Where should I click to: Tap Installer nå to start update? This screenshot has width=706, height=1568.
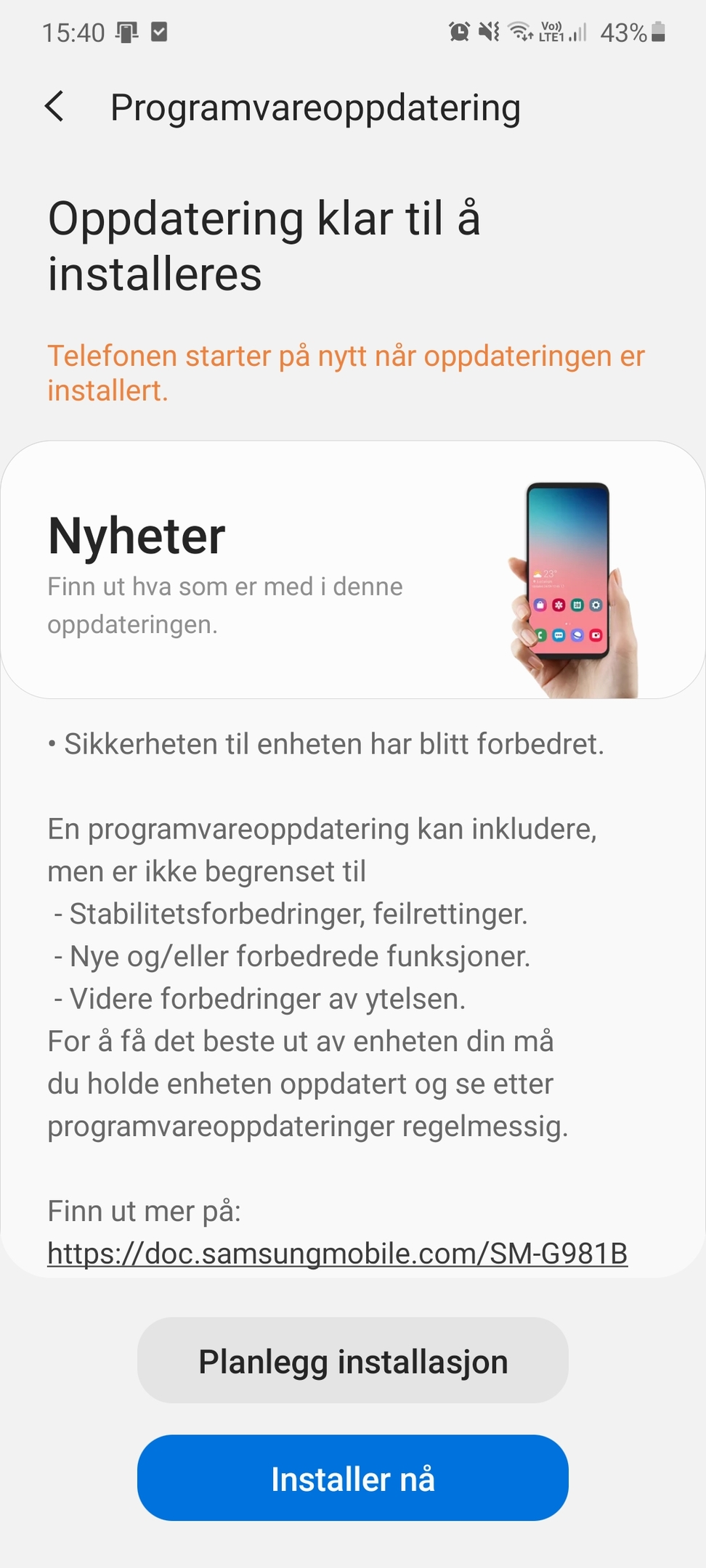[x=353, y=1478]
